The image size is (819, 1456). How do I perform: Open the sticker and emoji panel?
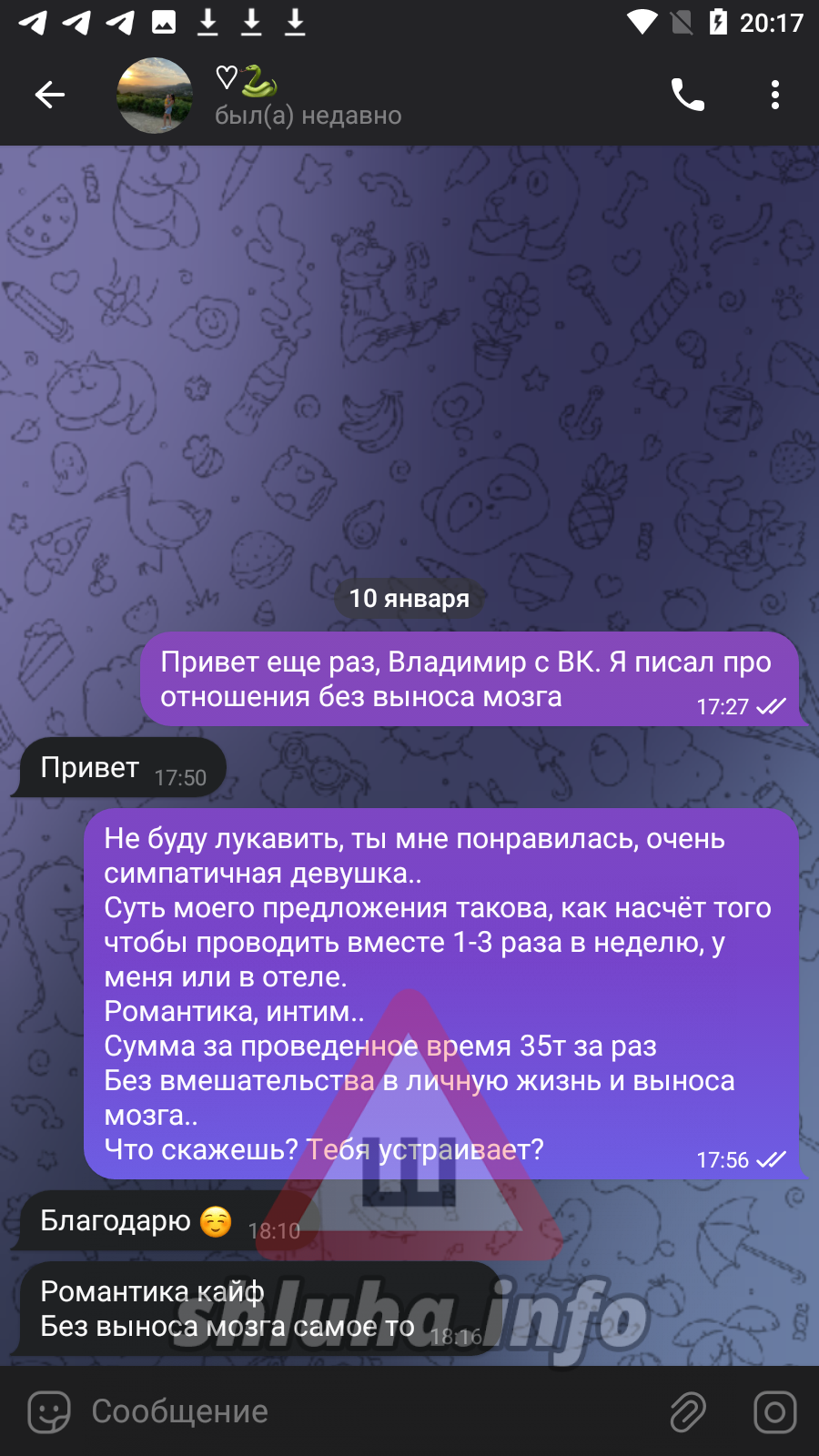click(x=49, y=1411)
